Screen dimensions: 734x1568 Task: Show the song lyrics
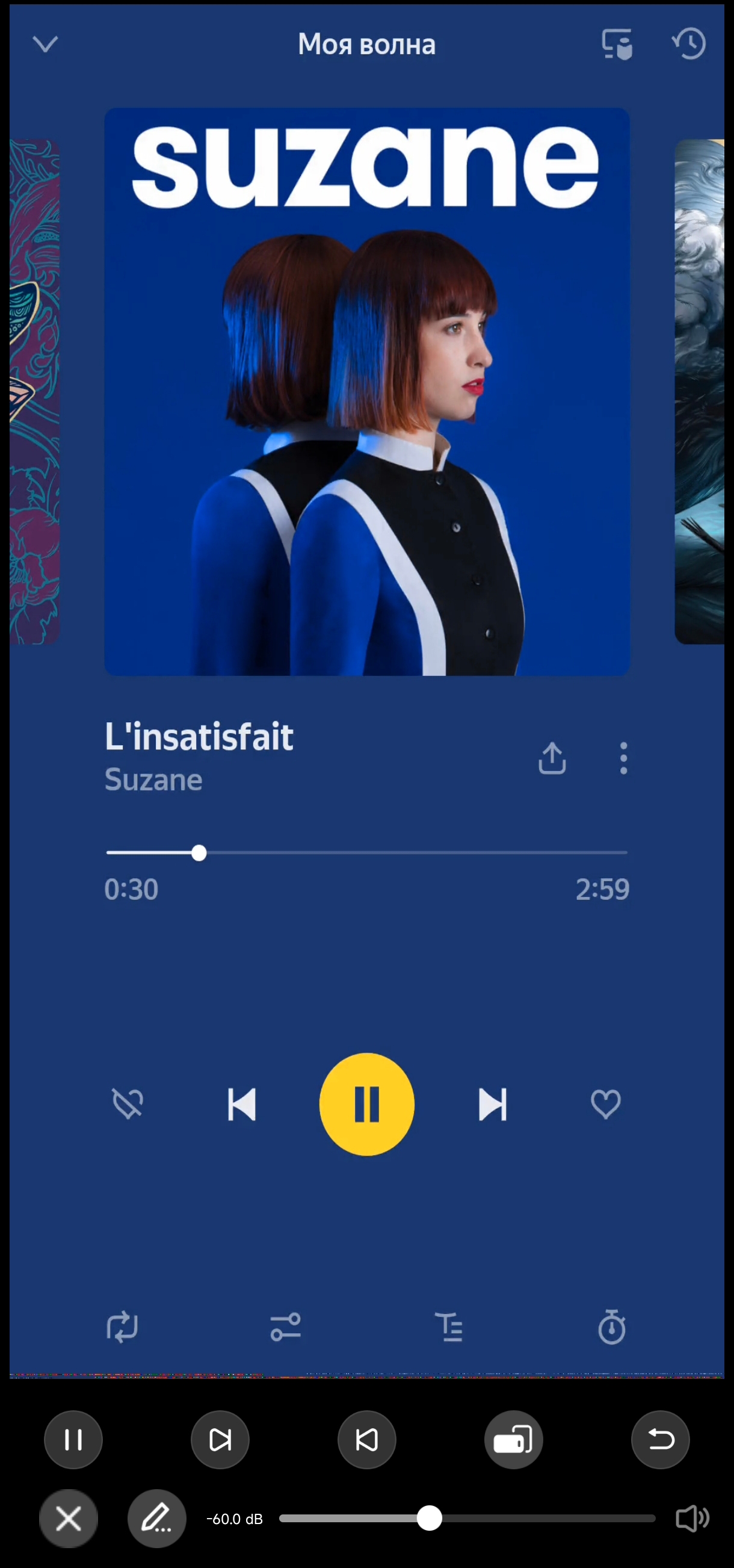click(449, 1327)
